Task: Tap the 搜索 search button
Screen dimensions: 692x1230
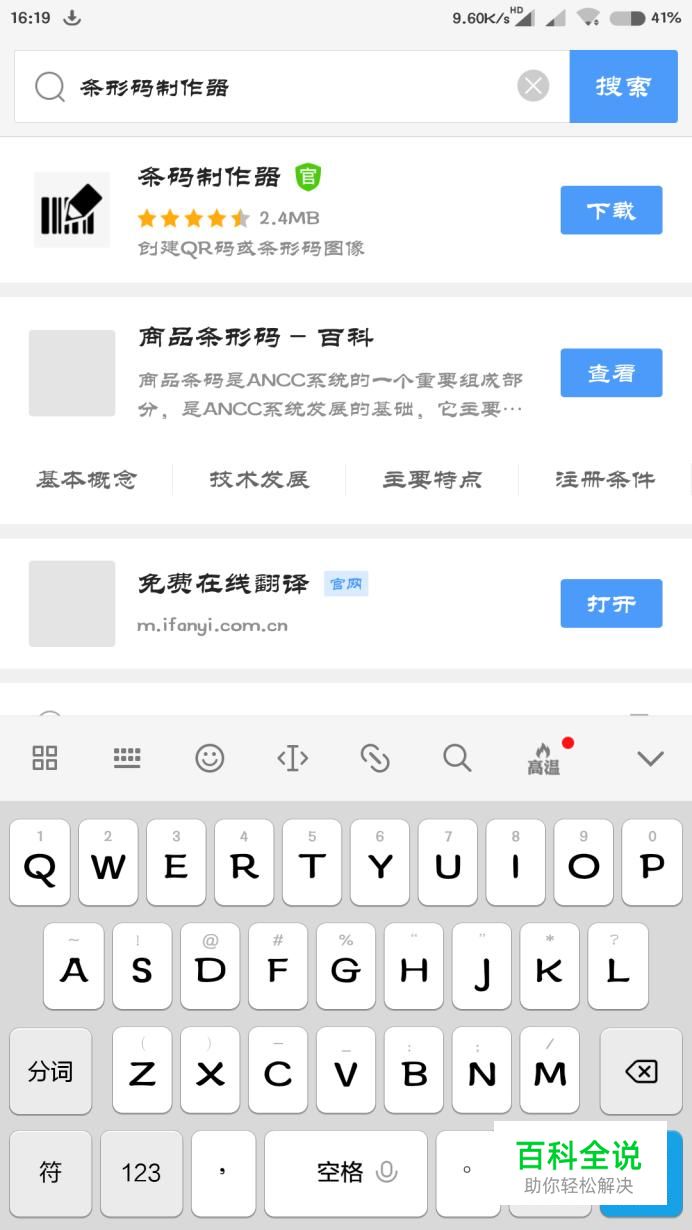Action: click(x=623, y=87)
